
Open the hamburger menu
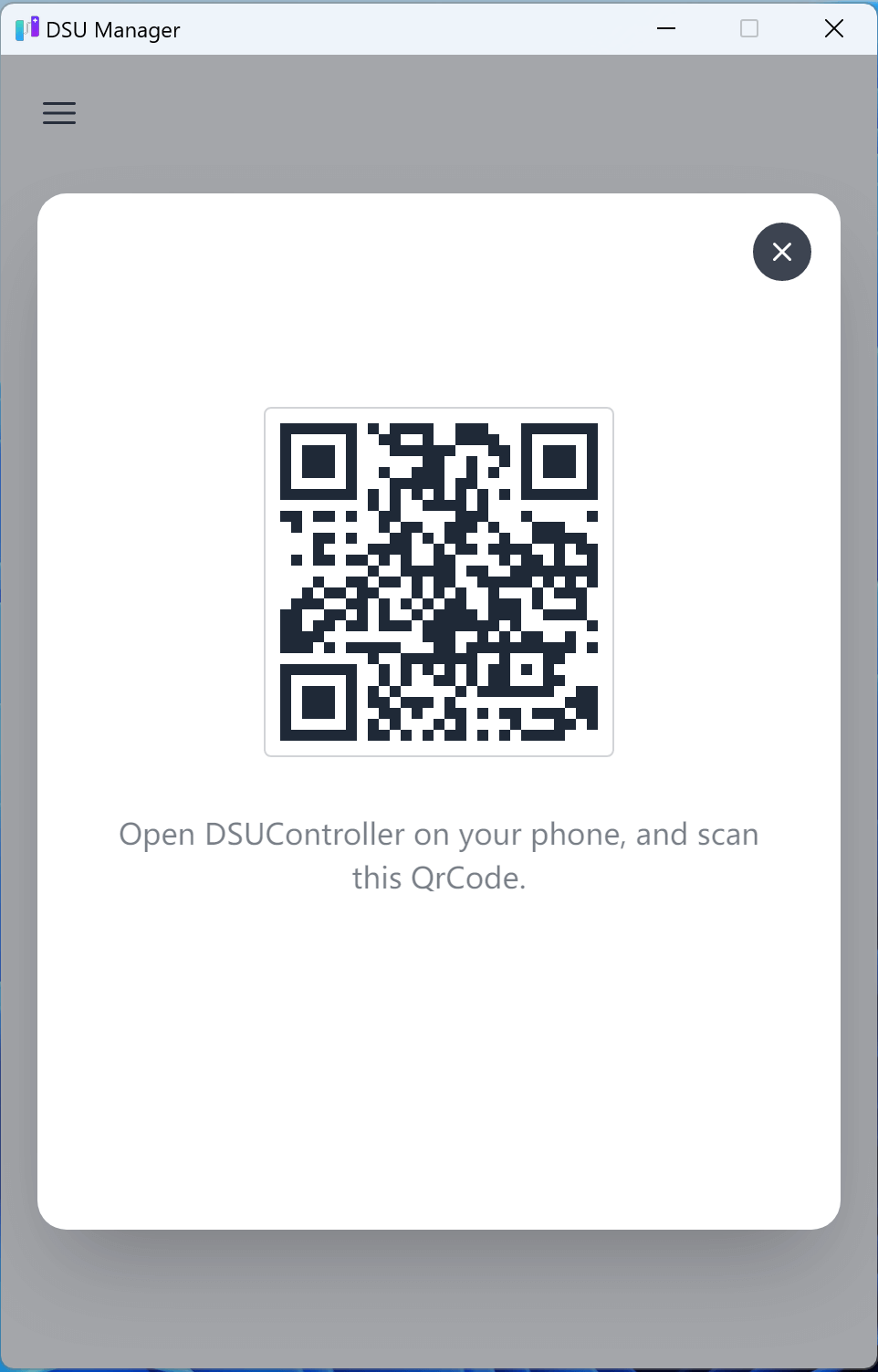pyautogui.click(x=59, y=113)
